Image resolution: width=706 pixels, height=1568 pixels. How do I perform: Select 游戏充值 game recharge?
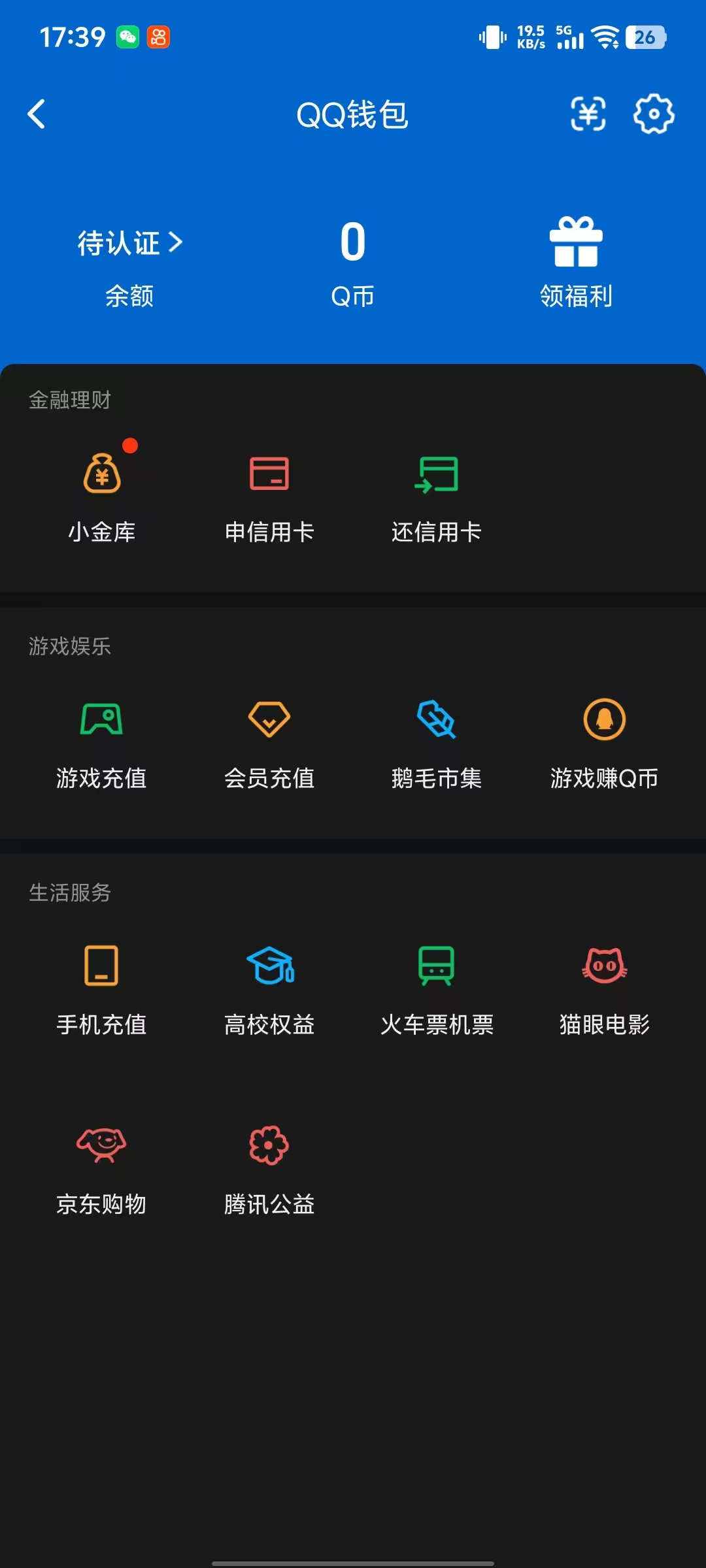pos(103,745)
